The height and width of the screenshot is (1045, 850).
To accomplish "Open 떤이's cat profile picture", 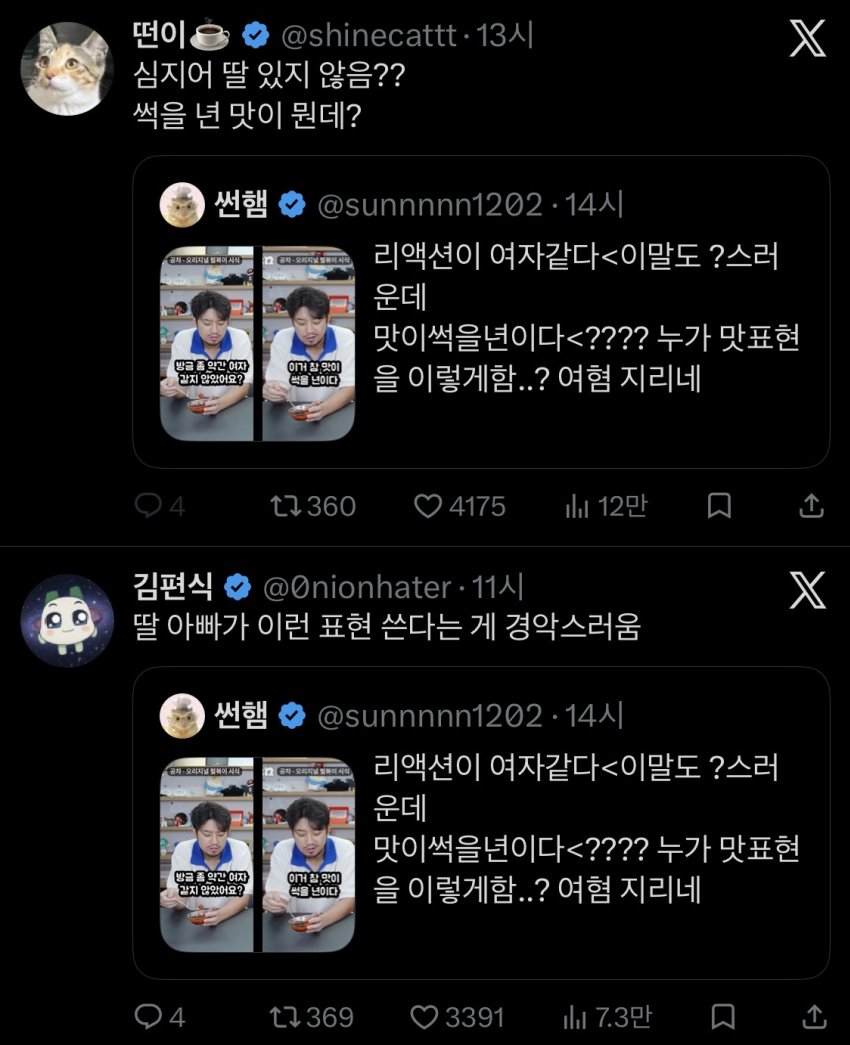I will [x=67, y=69].
